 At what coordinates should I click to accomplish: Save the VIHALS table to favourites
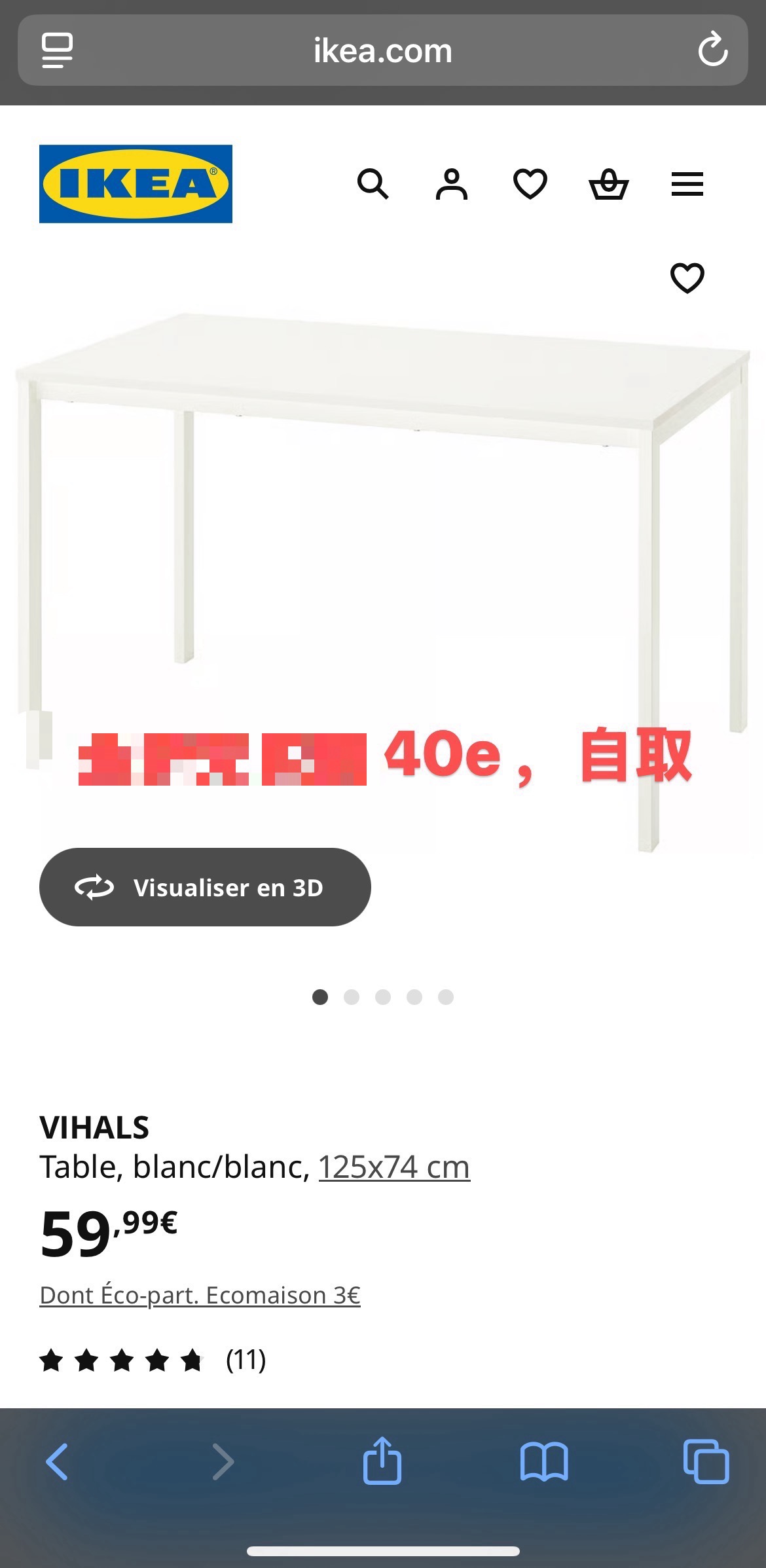point(687,278)
